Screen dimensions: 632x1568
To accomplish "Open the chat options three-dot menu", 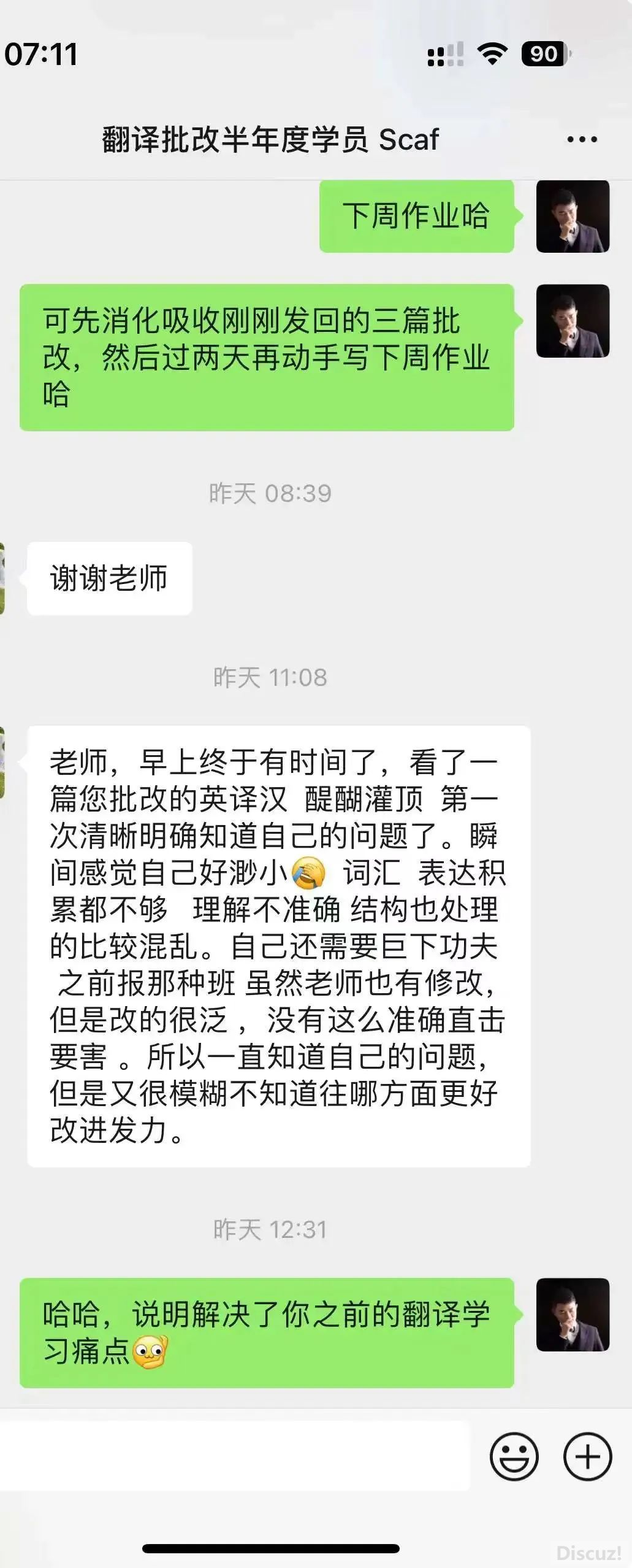I will 582,140.
